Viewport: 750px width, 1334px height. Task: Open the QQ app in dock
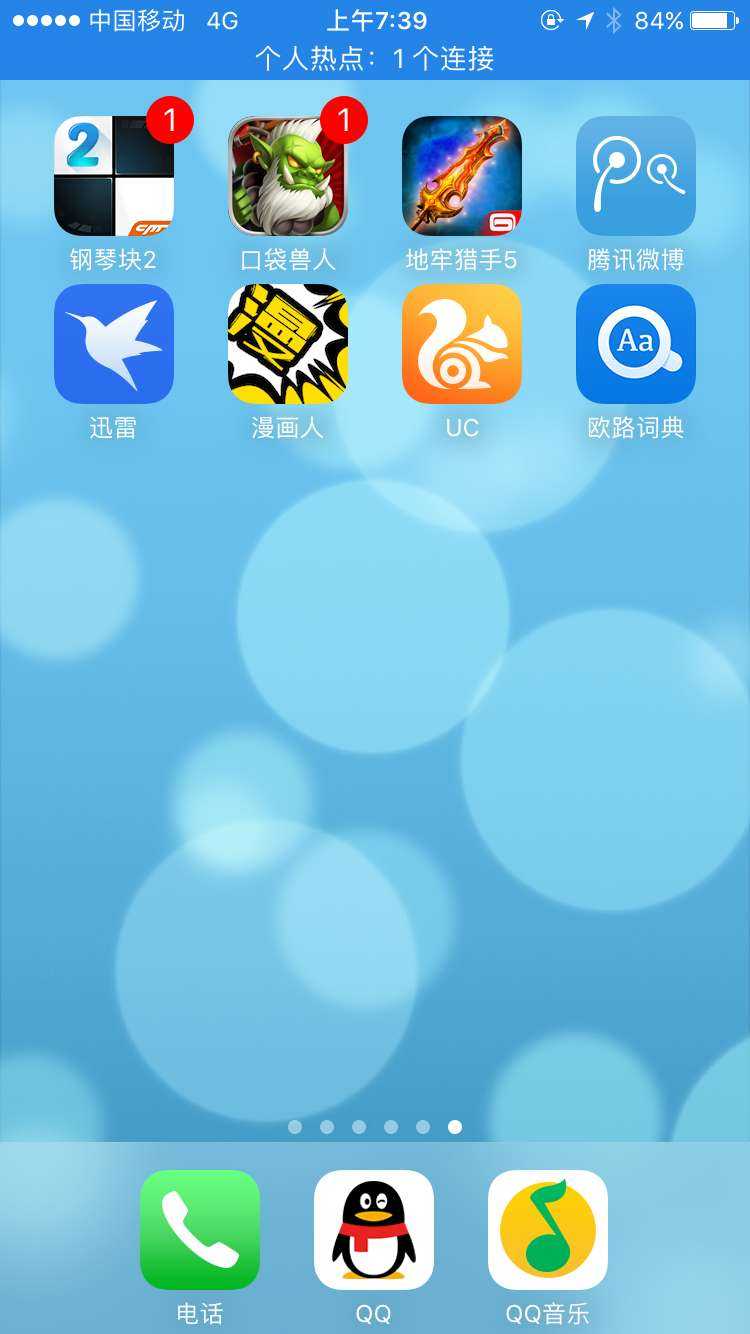pos(374,1230)
